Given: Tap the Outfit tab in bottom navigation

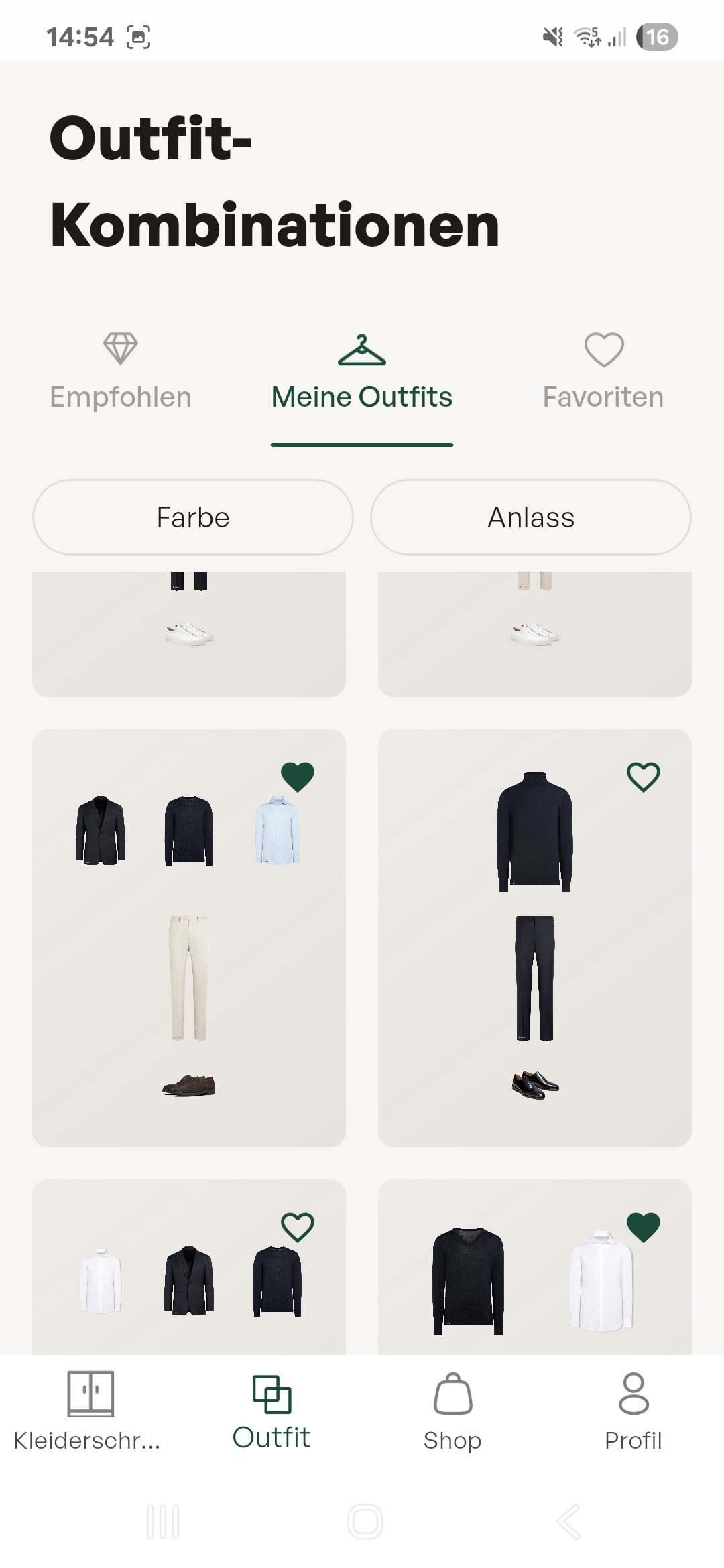Looking at the screenshot, I should (x=271, y=1411).
